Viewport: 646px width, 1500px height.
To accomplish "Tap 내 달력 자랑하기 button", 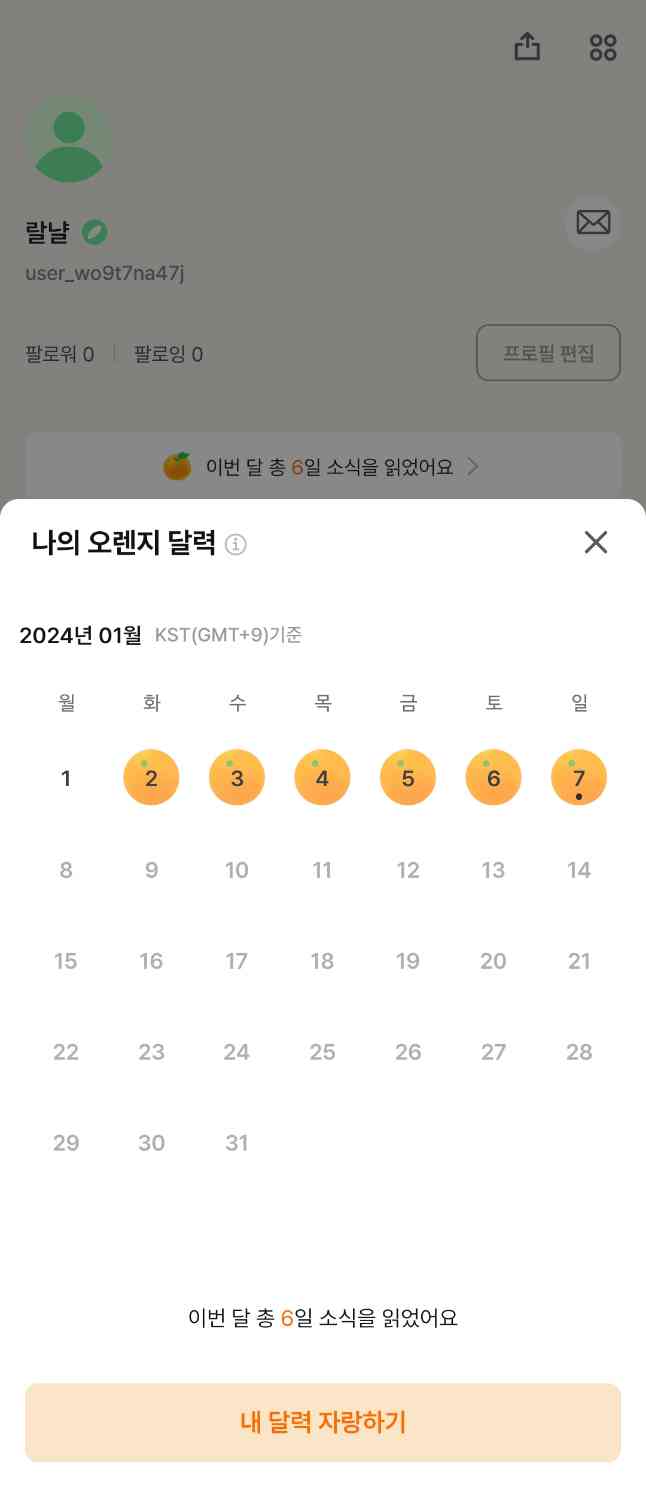I will (323, 1422).
